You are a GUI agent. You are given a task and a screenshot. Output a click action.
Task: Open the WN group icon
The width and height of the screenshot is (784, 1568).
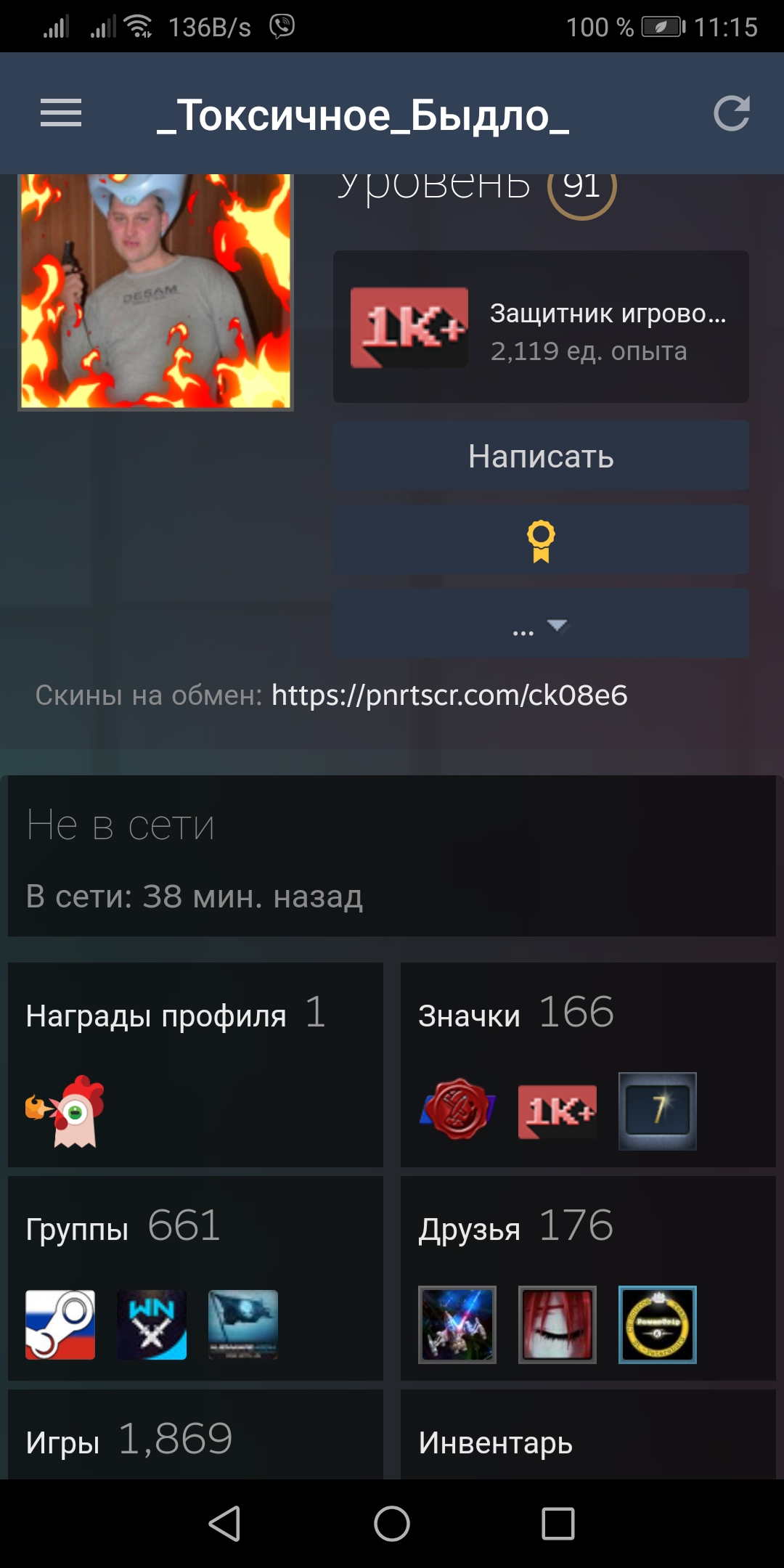pos(152,1325)
